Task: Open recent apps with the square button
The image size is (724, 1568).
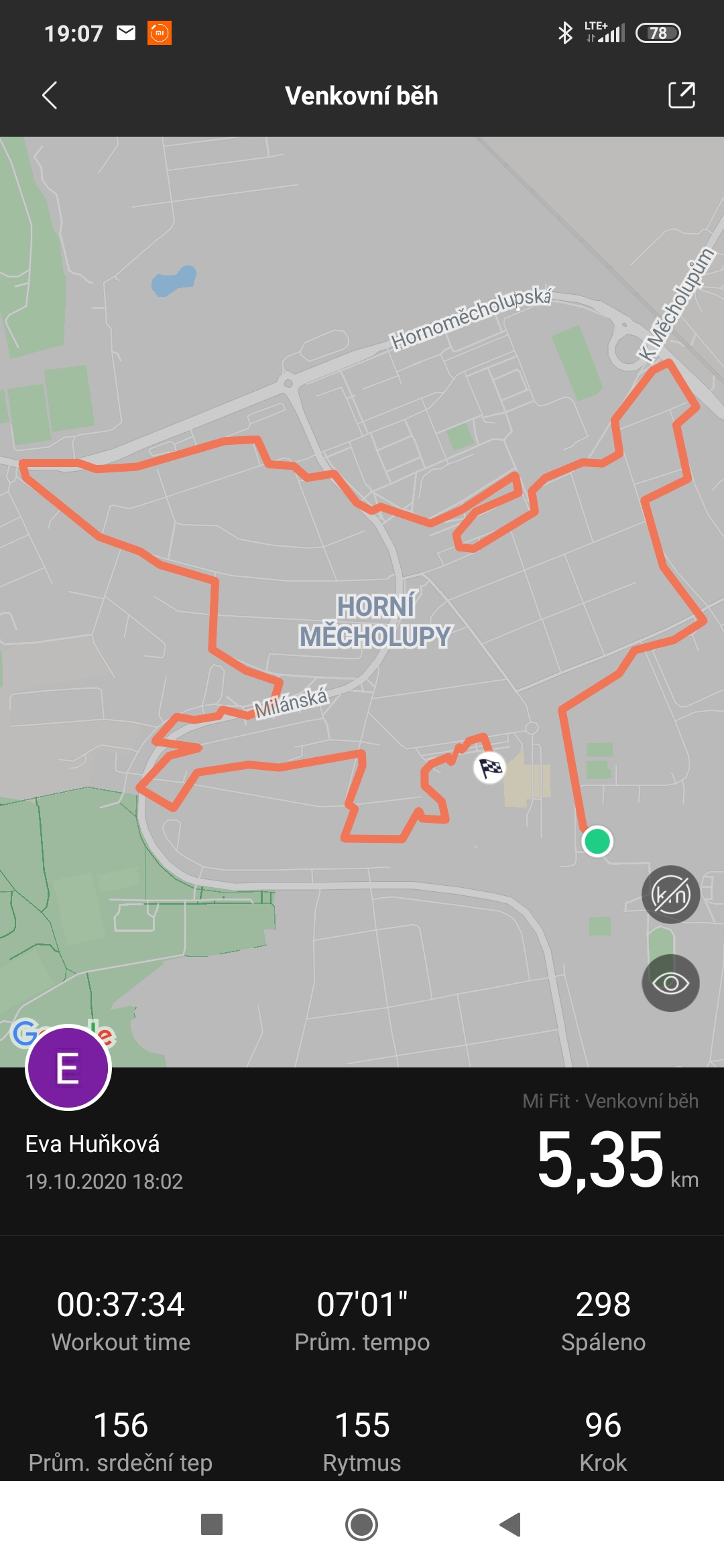Action: pyautogui.click(x=212, y=1524)
